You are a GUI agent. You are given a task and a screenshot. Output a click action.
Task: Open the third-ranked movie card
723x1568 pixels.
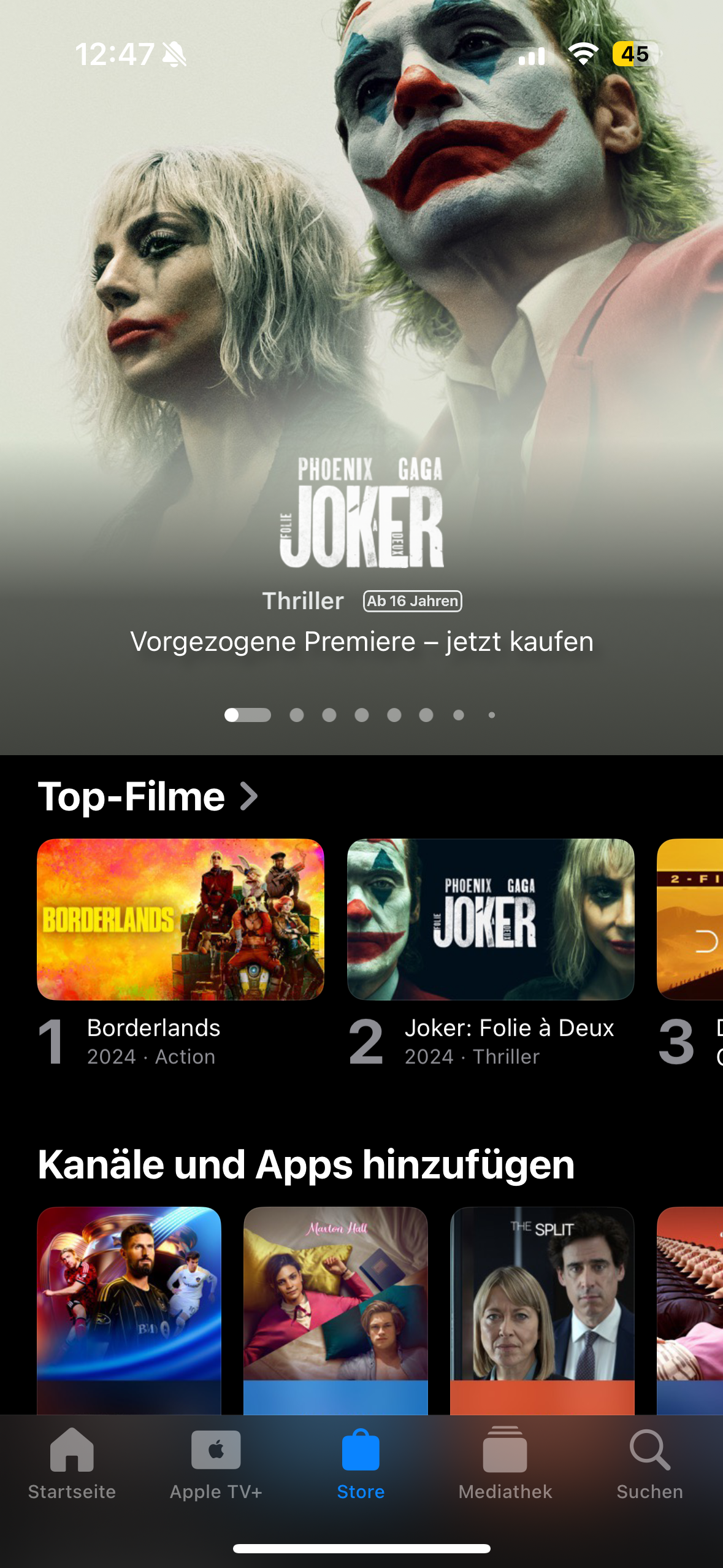[x=690, y=919]
